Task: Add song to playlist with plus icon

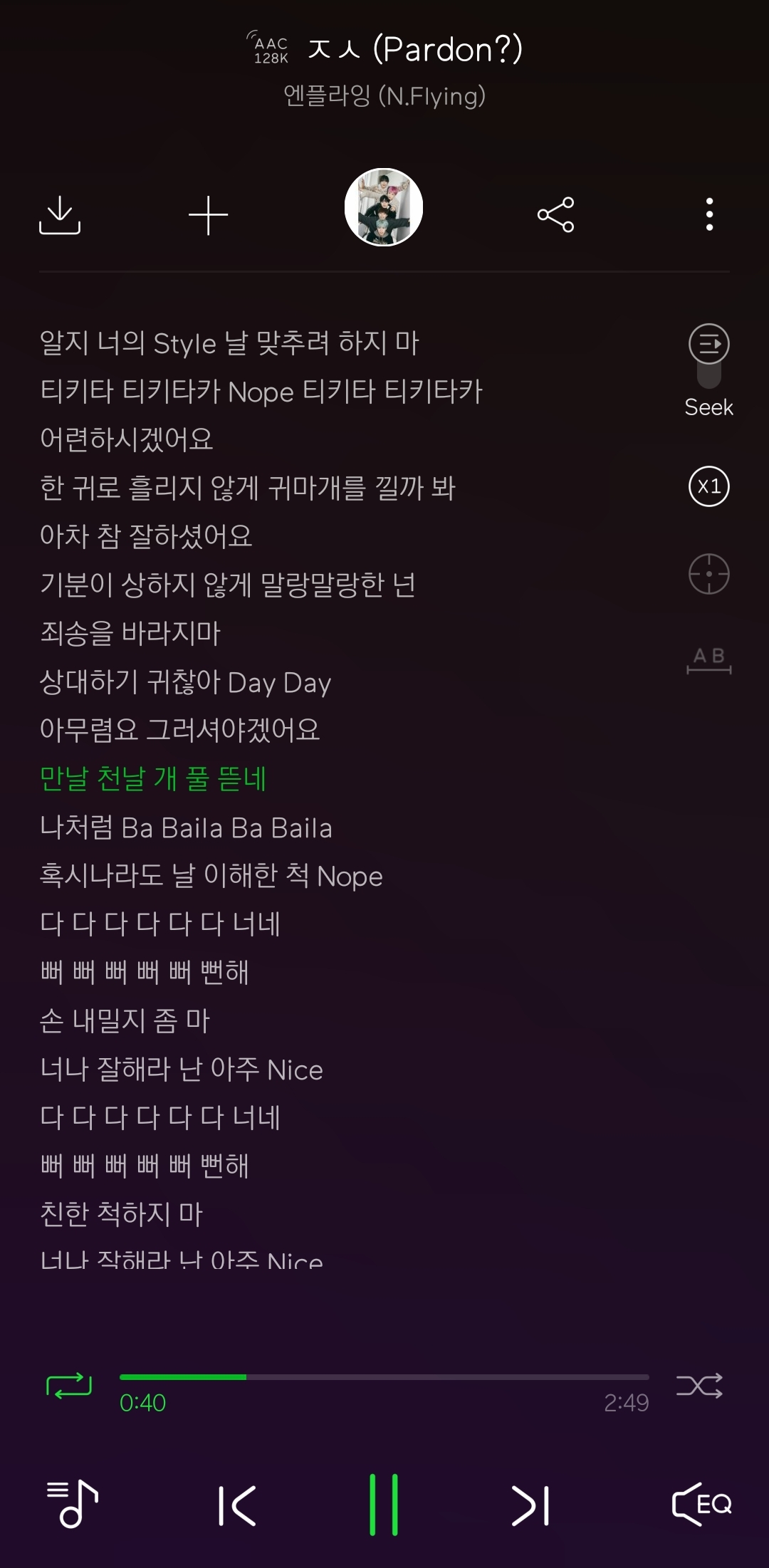Action: (208, 215)
